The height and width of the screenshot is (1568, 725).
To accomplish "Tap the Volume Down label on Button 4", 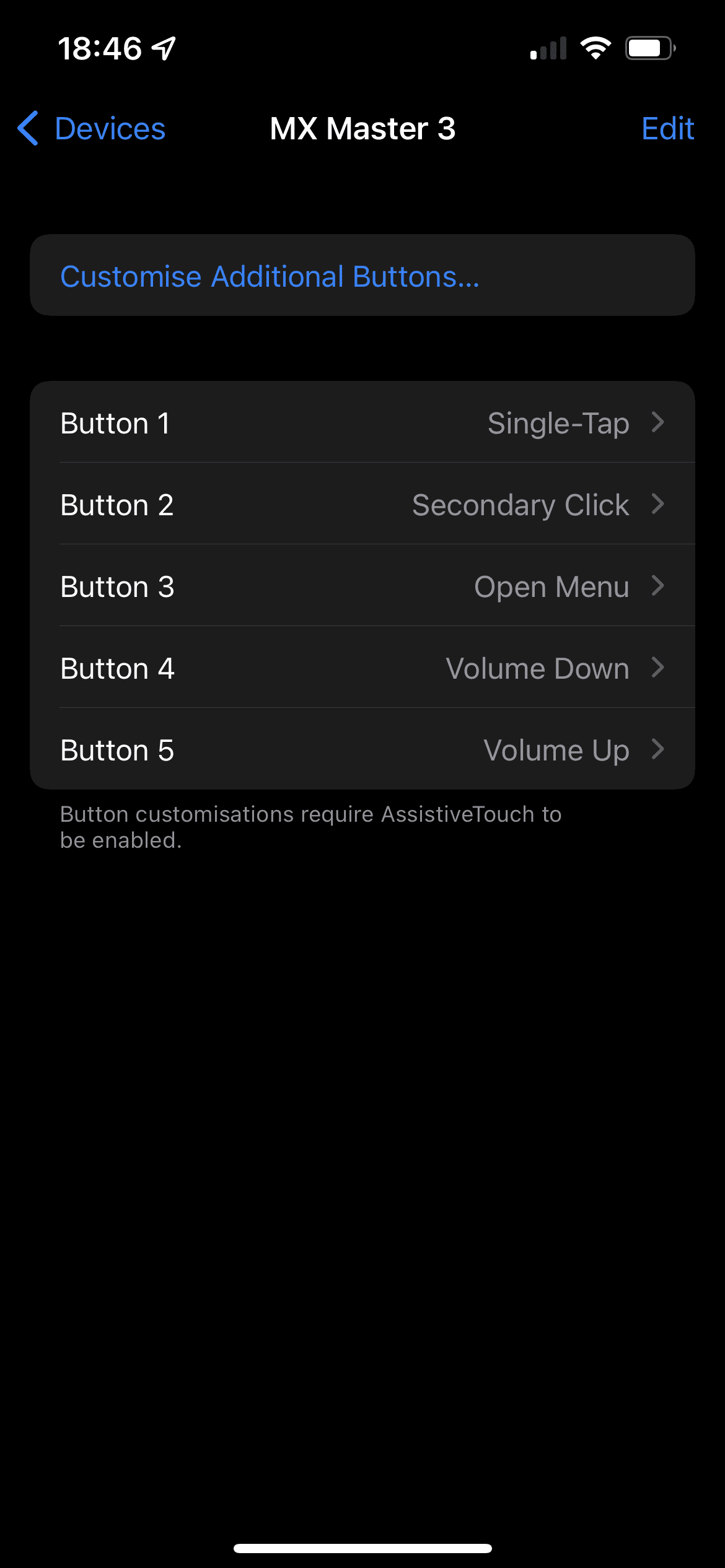I will (x=538, y=668).
